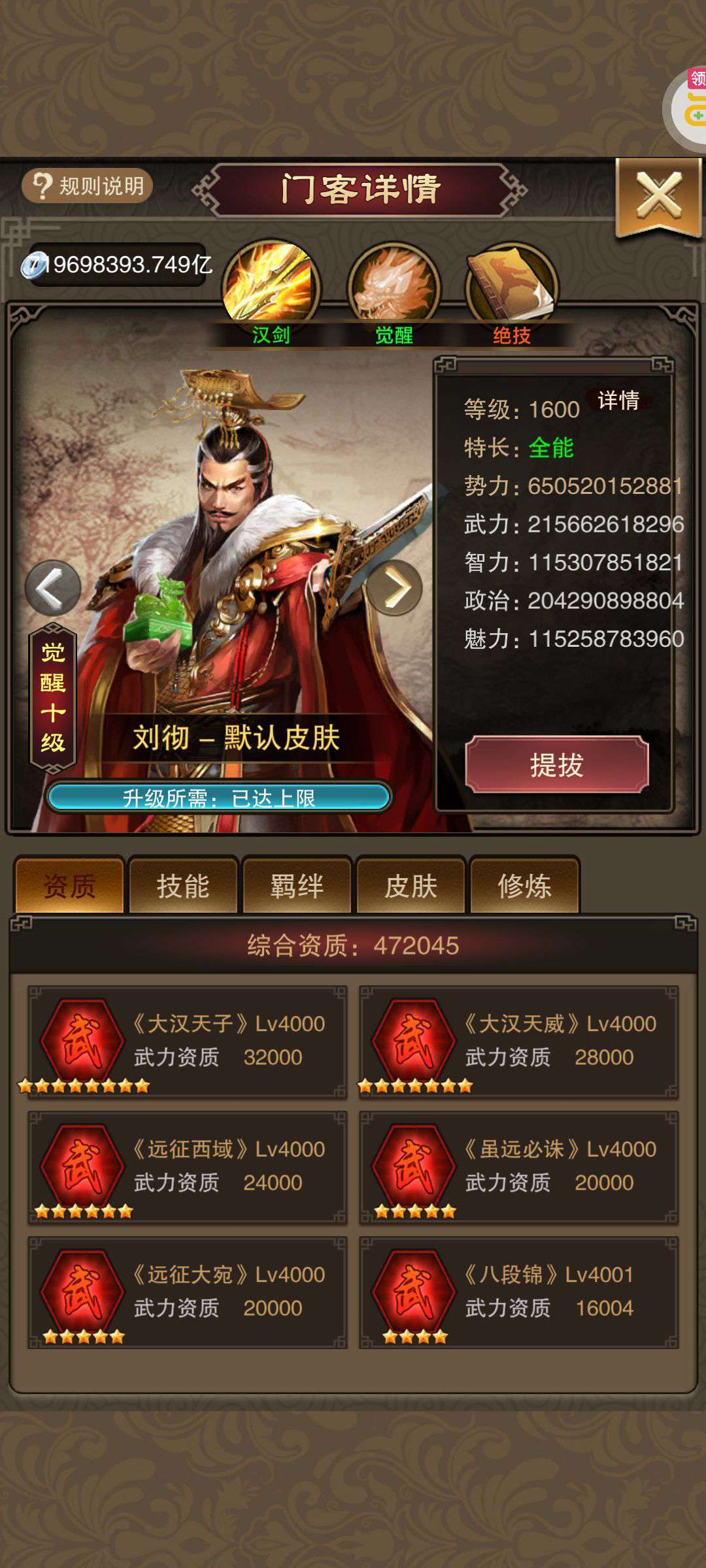Close the 门客详情 panel
Viewport: 706px width, 1568px height.
[658, 196]
